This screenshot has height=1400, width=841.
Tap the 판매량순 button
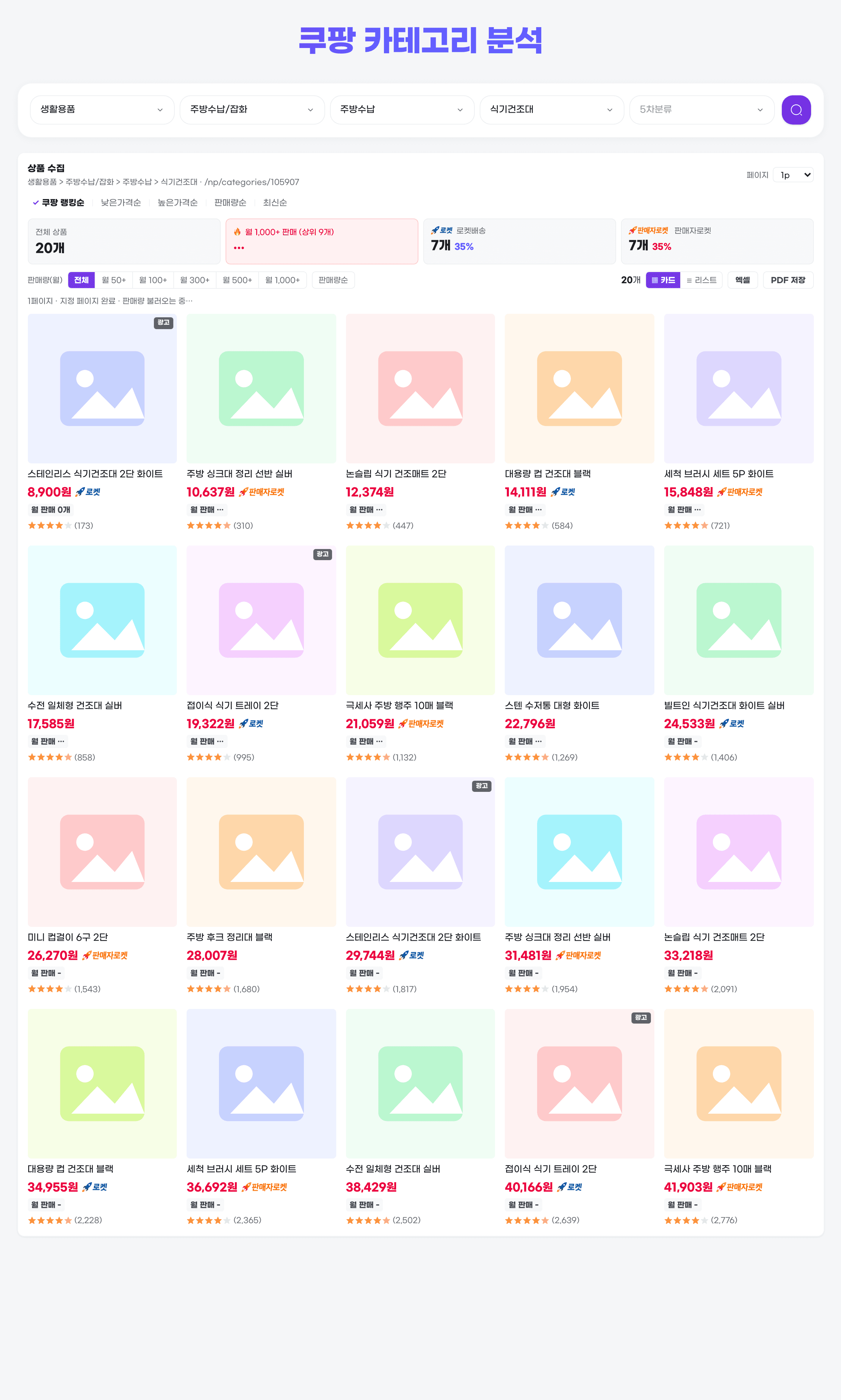(x=333, y=280)
